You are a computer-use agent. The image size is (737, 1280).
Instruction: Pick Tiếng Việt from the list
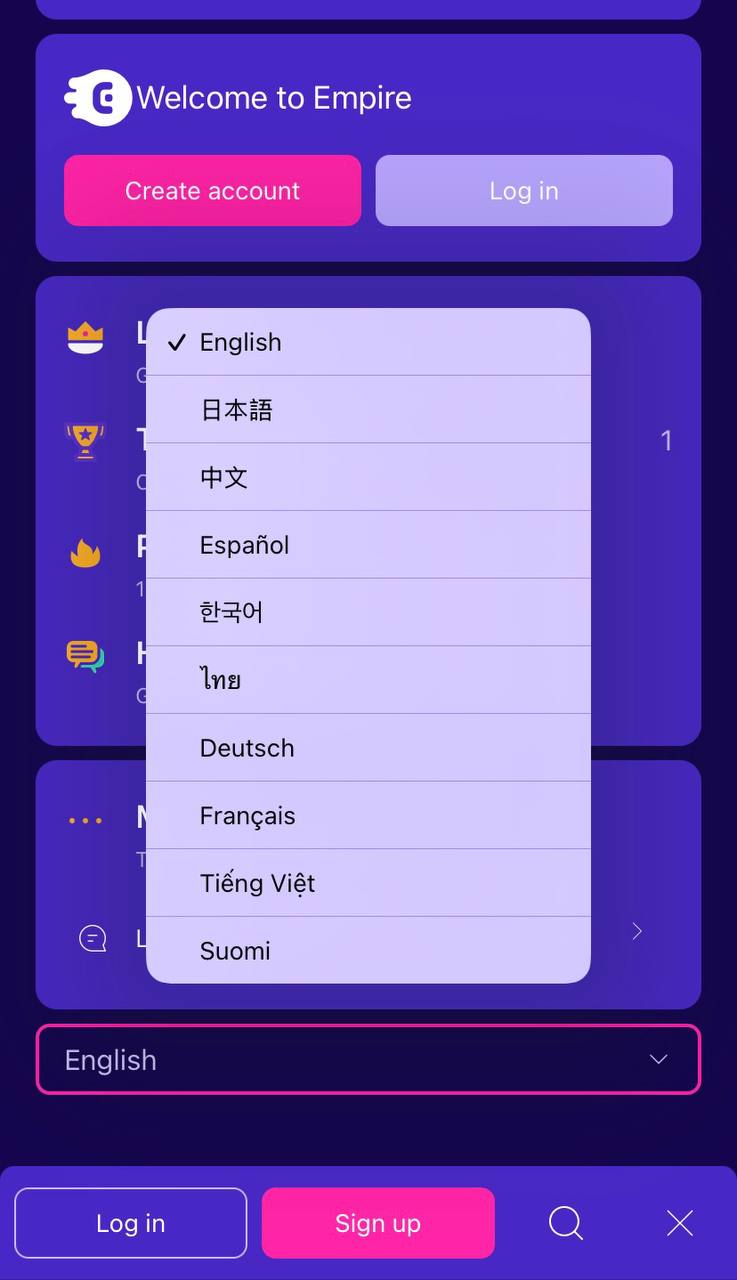pyautogui.click(x=368, y=883)
